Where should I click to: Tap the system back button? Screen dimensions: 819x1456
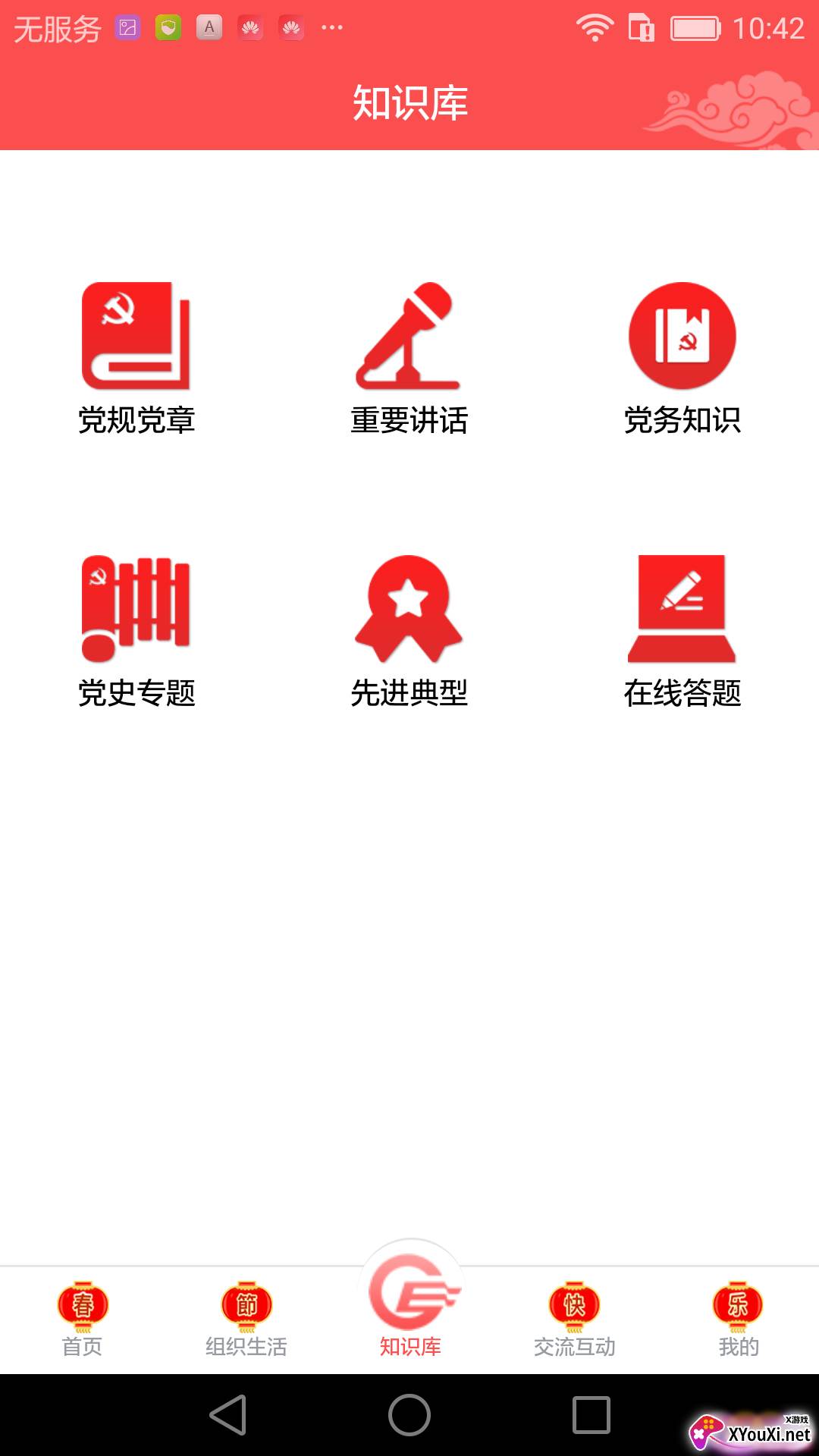pos(228,1415)
